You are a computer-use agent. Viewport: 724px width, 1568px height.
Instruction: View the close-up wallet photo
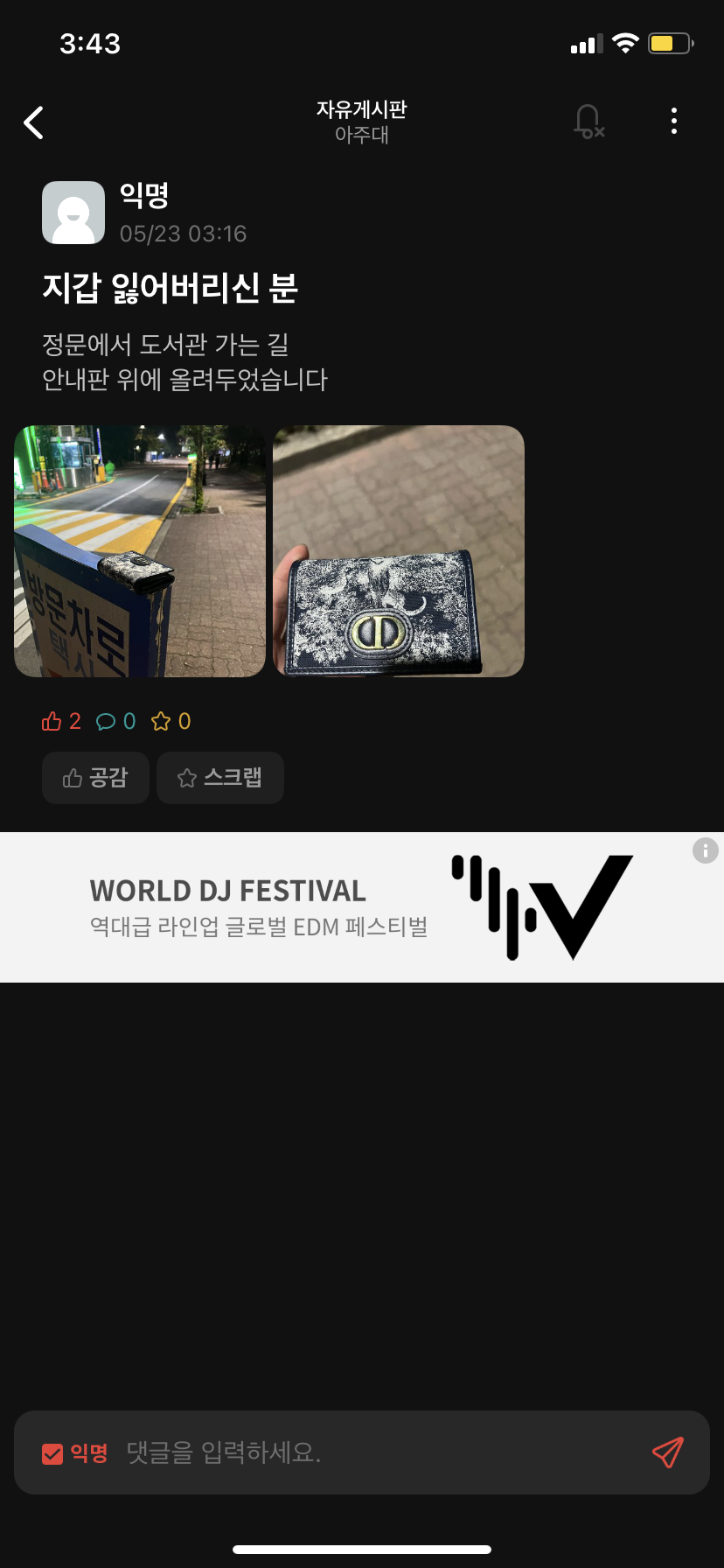pyautogui.click(x=399, y=550)
